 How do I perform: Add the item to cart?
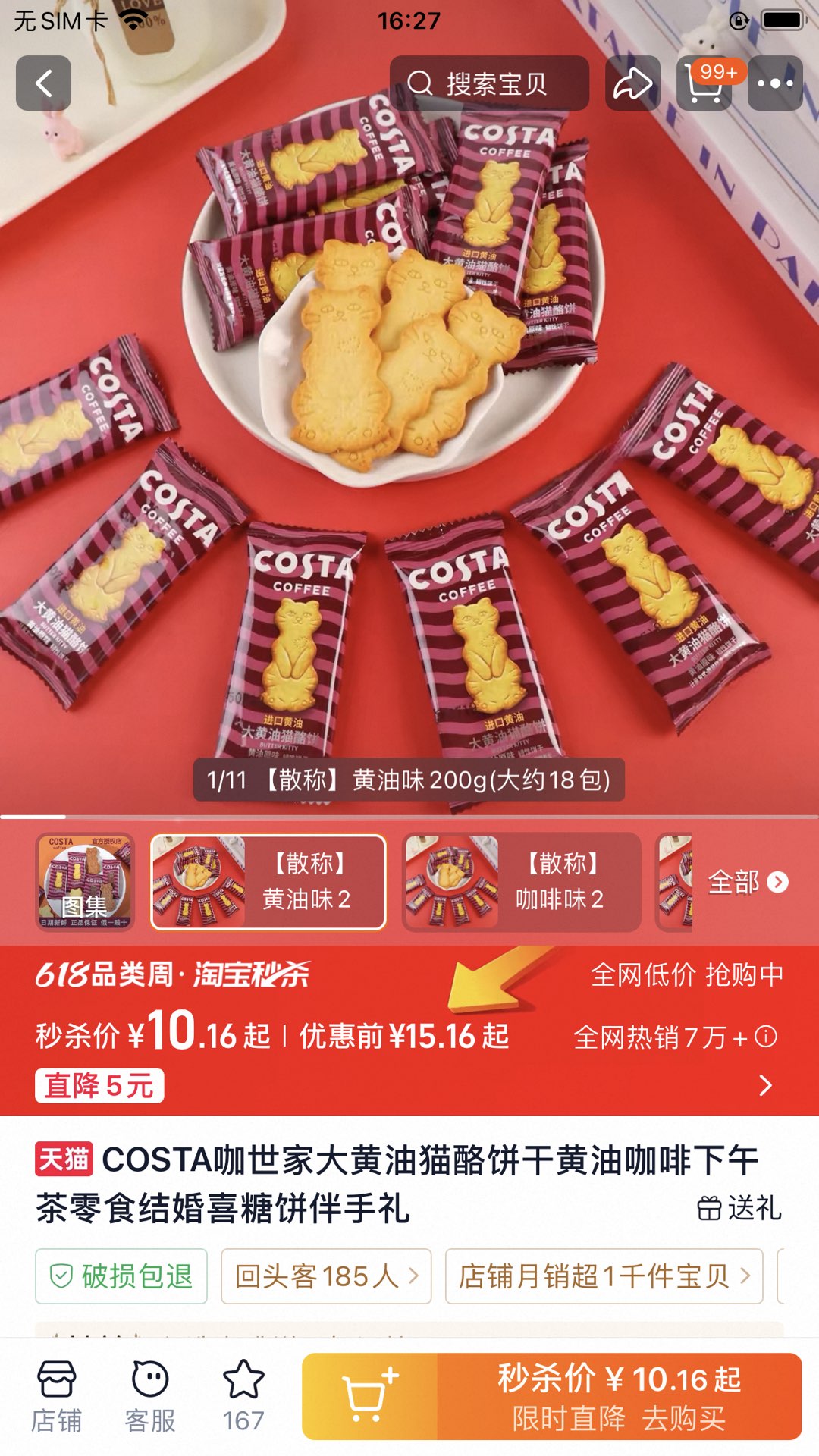pos(370,1397)
